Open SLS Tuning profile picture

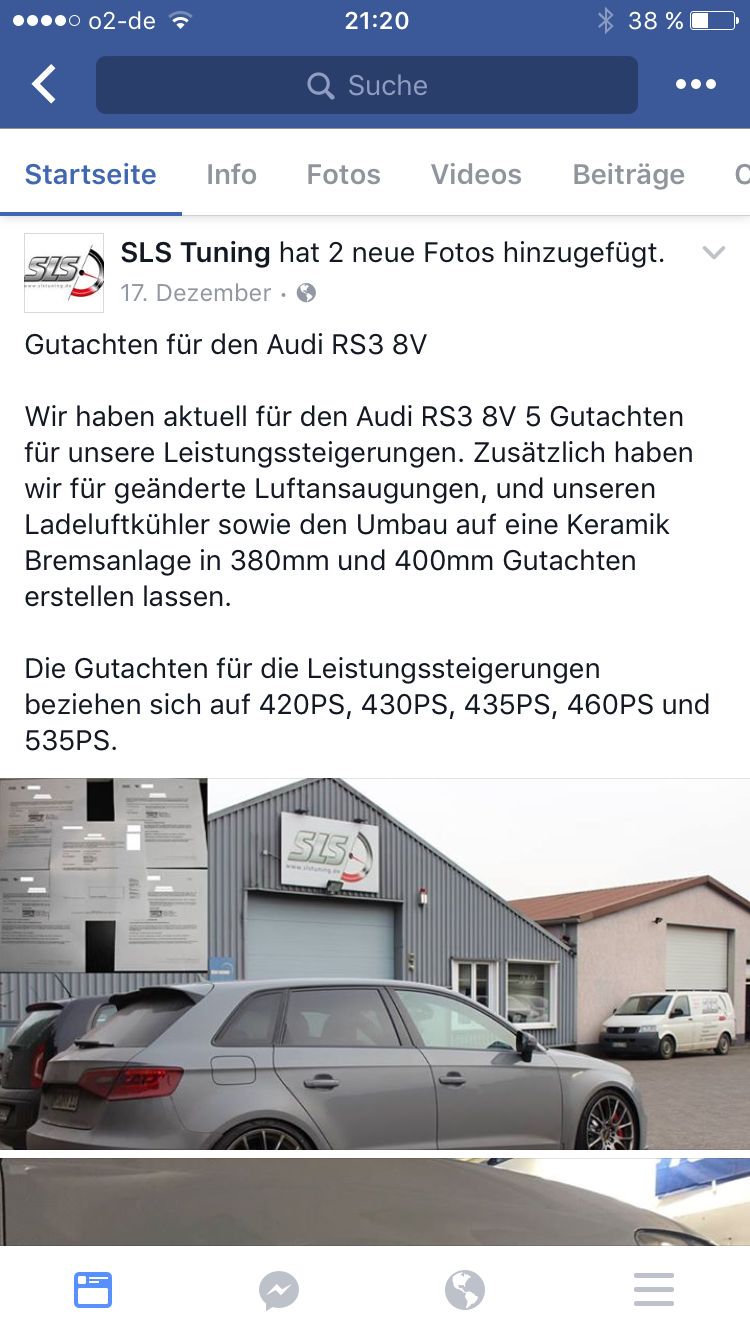[64, 272]
